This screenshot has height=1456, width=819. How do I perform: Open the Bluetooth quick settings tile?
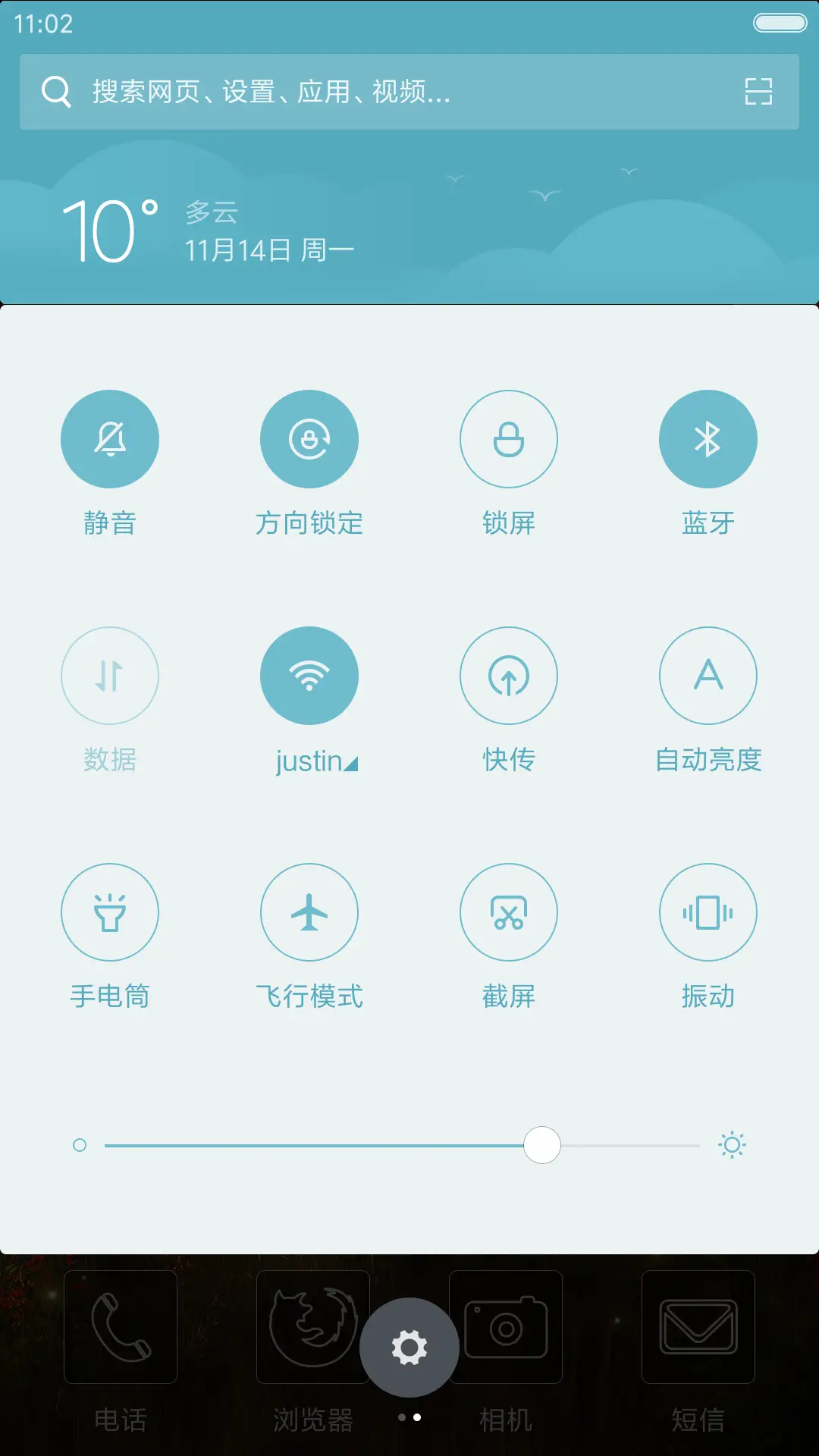[708, 438]
